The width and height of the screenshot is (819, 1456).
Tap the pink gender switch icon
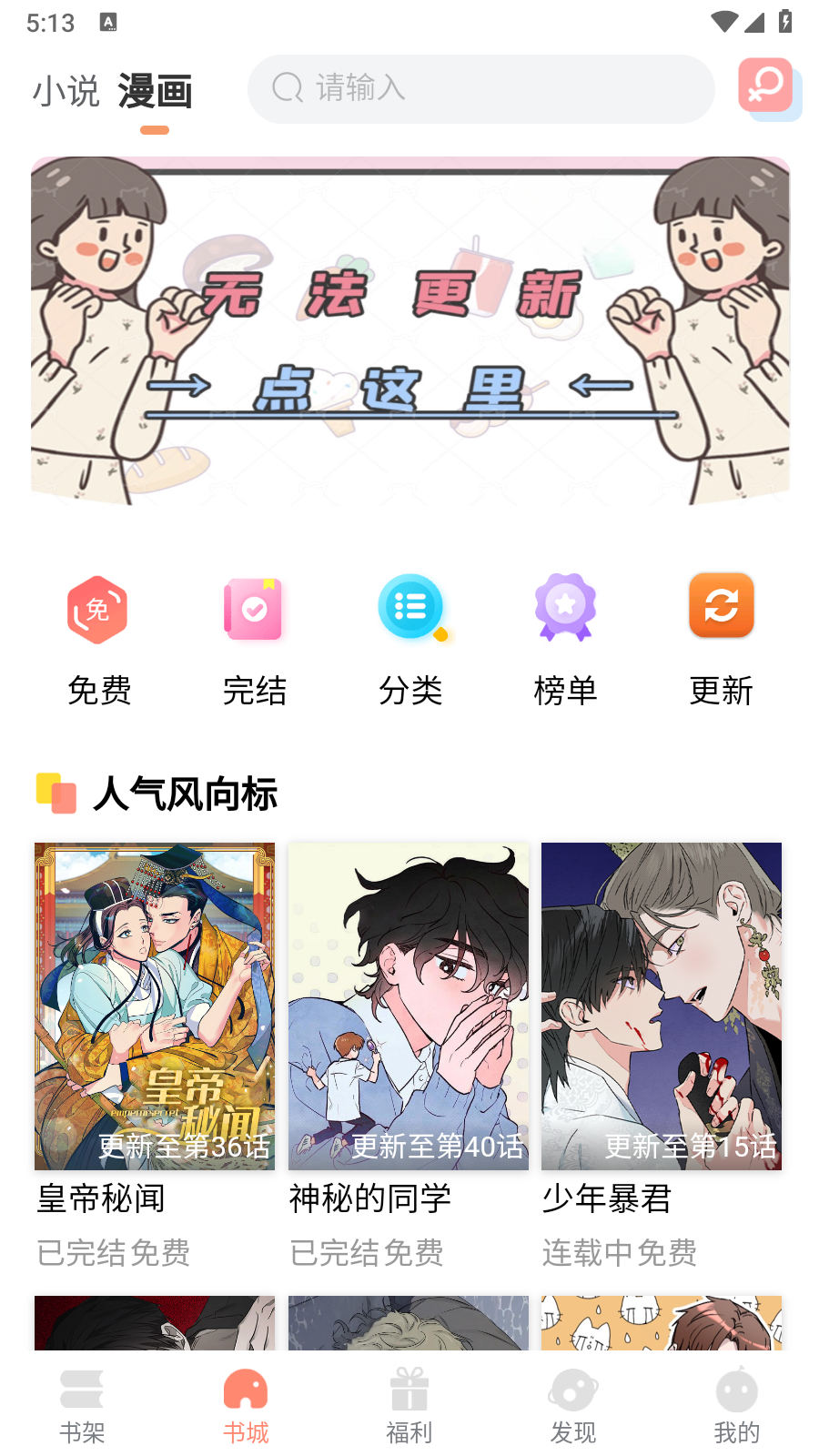767,87
